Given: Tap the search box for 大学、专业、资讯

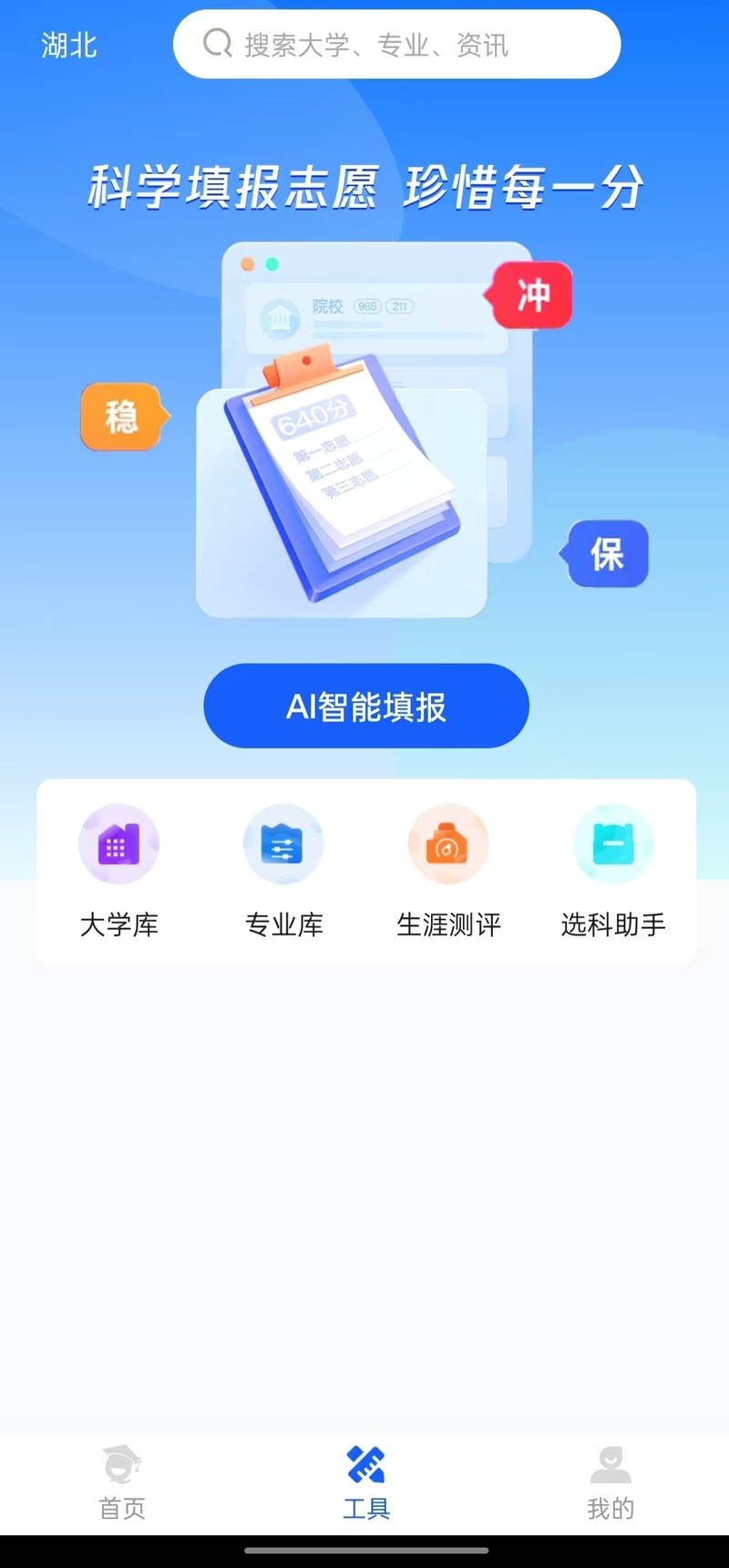Looking at the screenshot, I should tap(397, 45).
